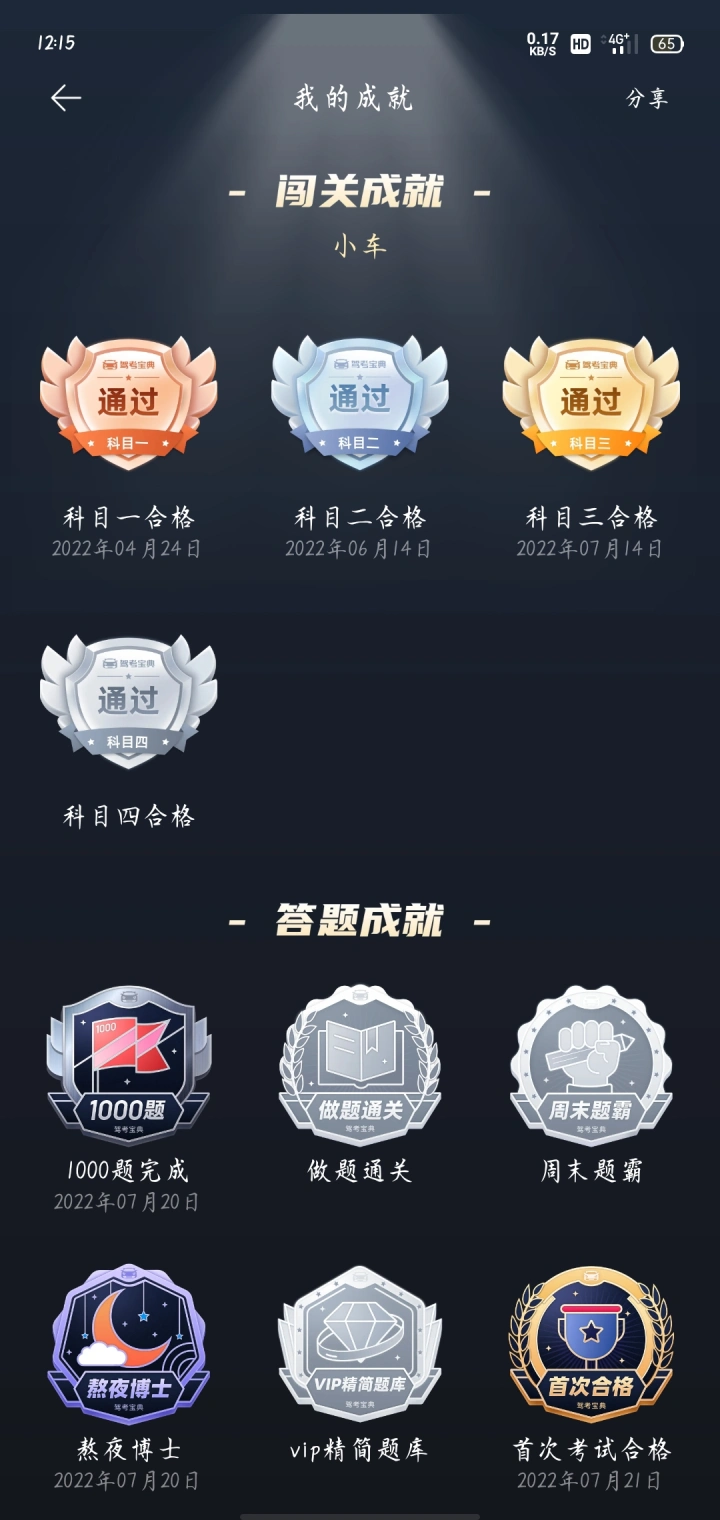Tap the 分享 share button
The image size is (720, 1520).
point(647,98)
